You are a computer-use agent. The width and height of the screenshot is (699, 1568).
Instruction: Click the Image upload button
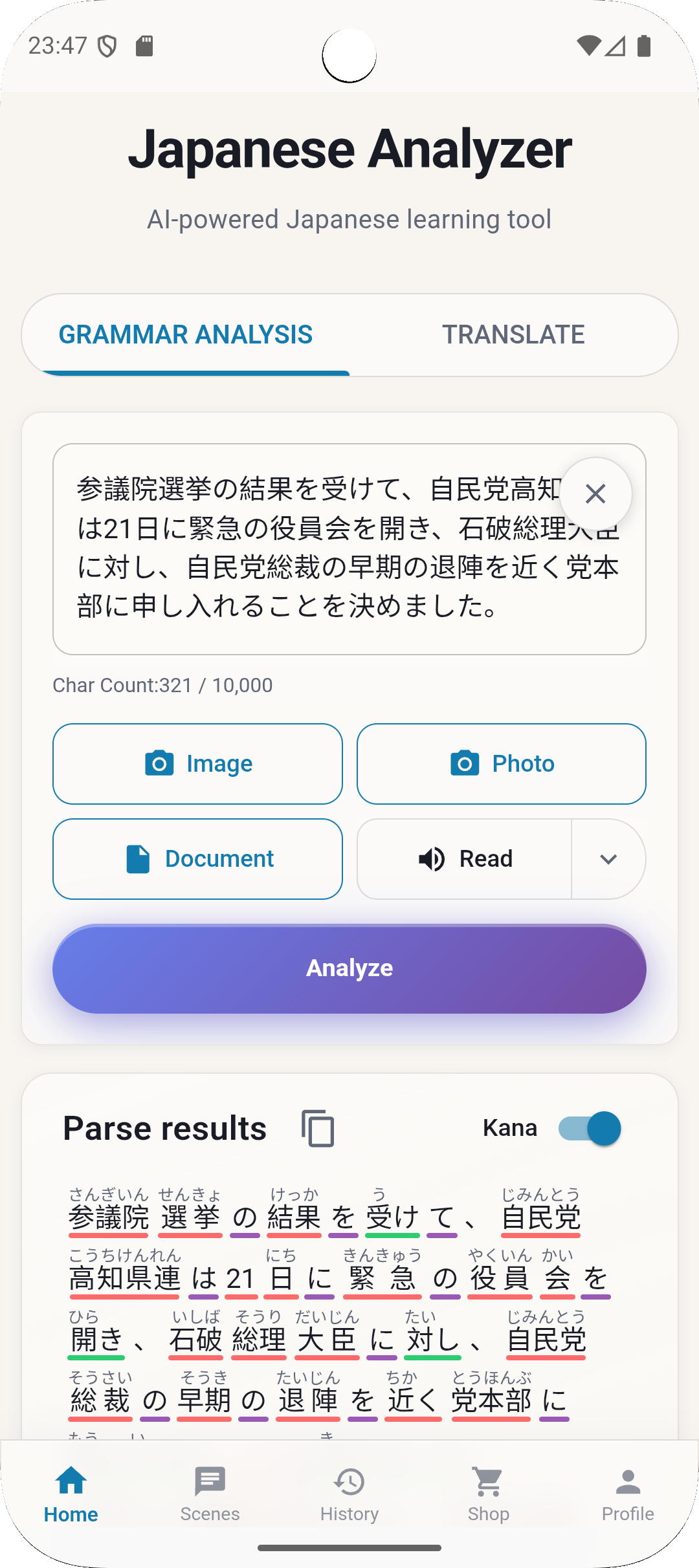click(197, 764)
